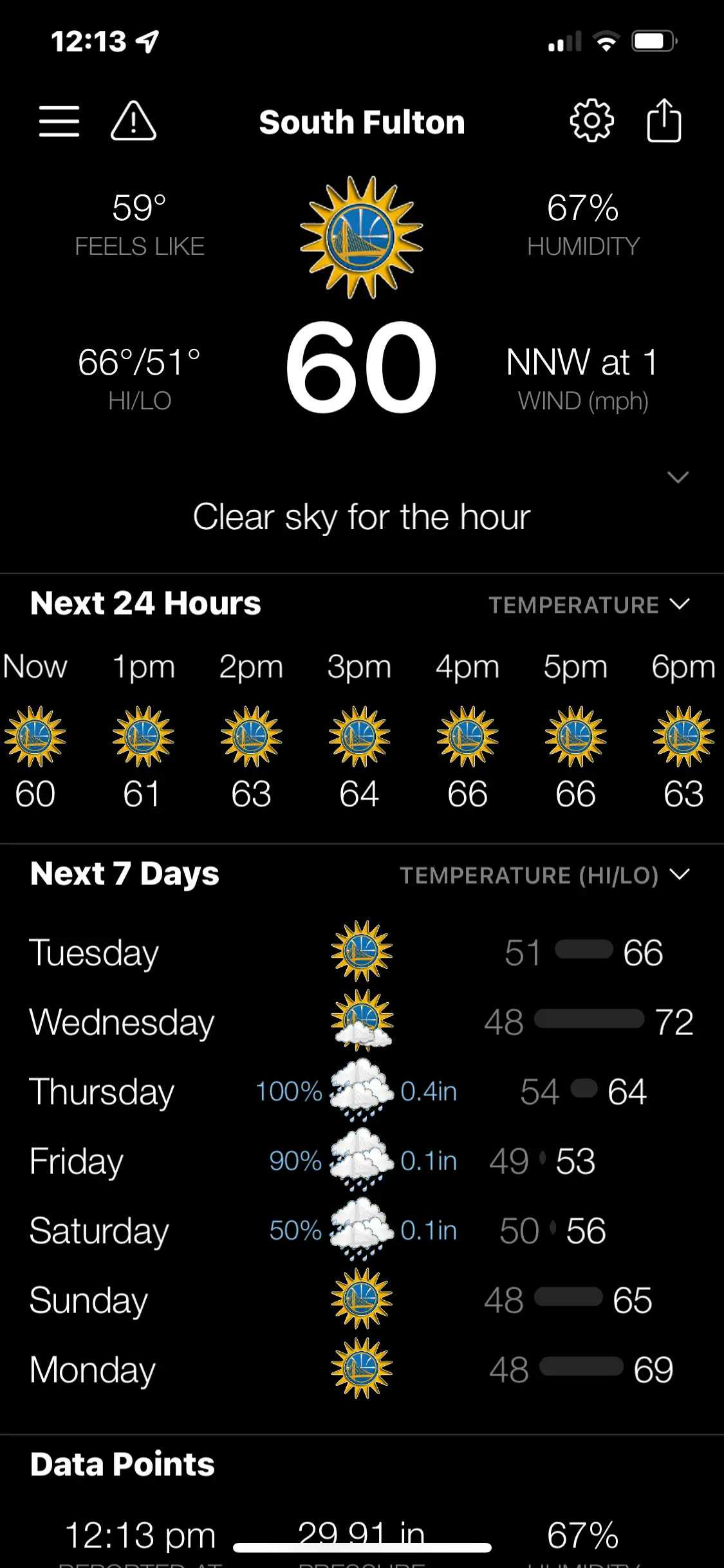Expand the current conditions summary chevron
The image size is (724, 1568).
click(678, 477)
